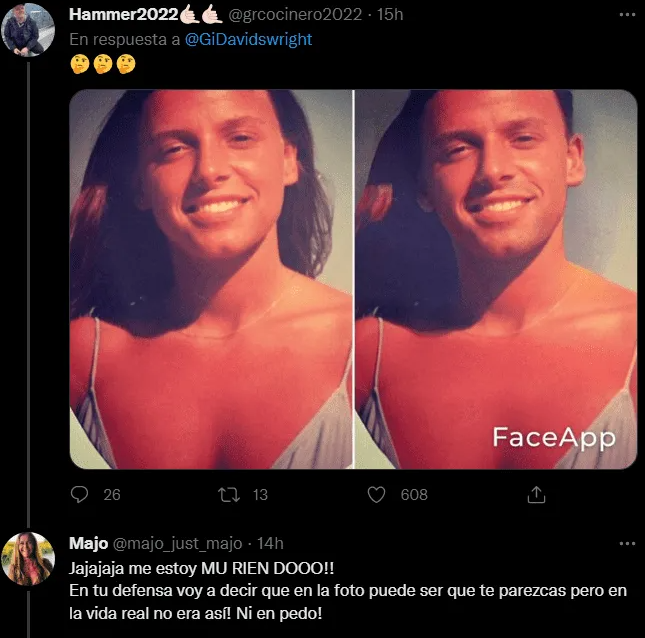Open Majo's profile picture
Image resolution: width=645 pixels, height=638 pixels.
(x=28, y=559)
